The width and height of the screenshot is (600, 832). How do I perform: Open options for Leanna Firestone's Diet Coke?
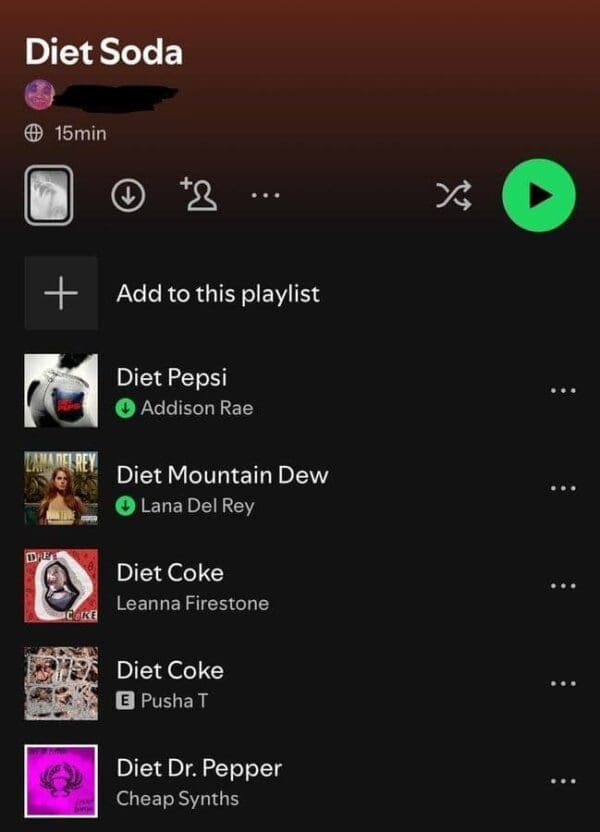[563, 587]
